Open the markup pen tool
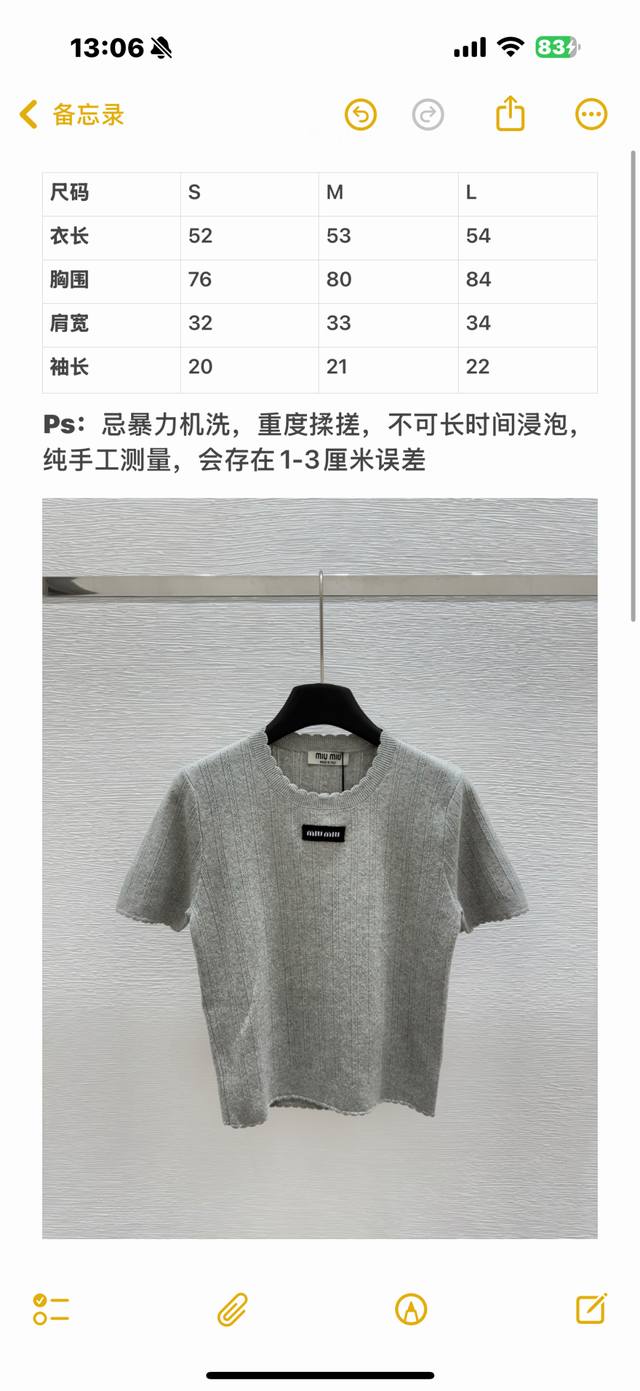 pos(411,1309)
